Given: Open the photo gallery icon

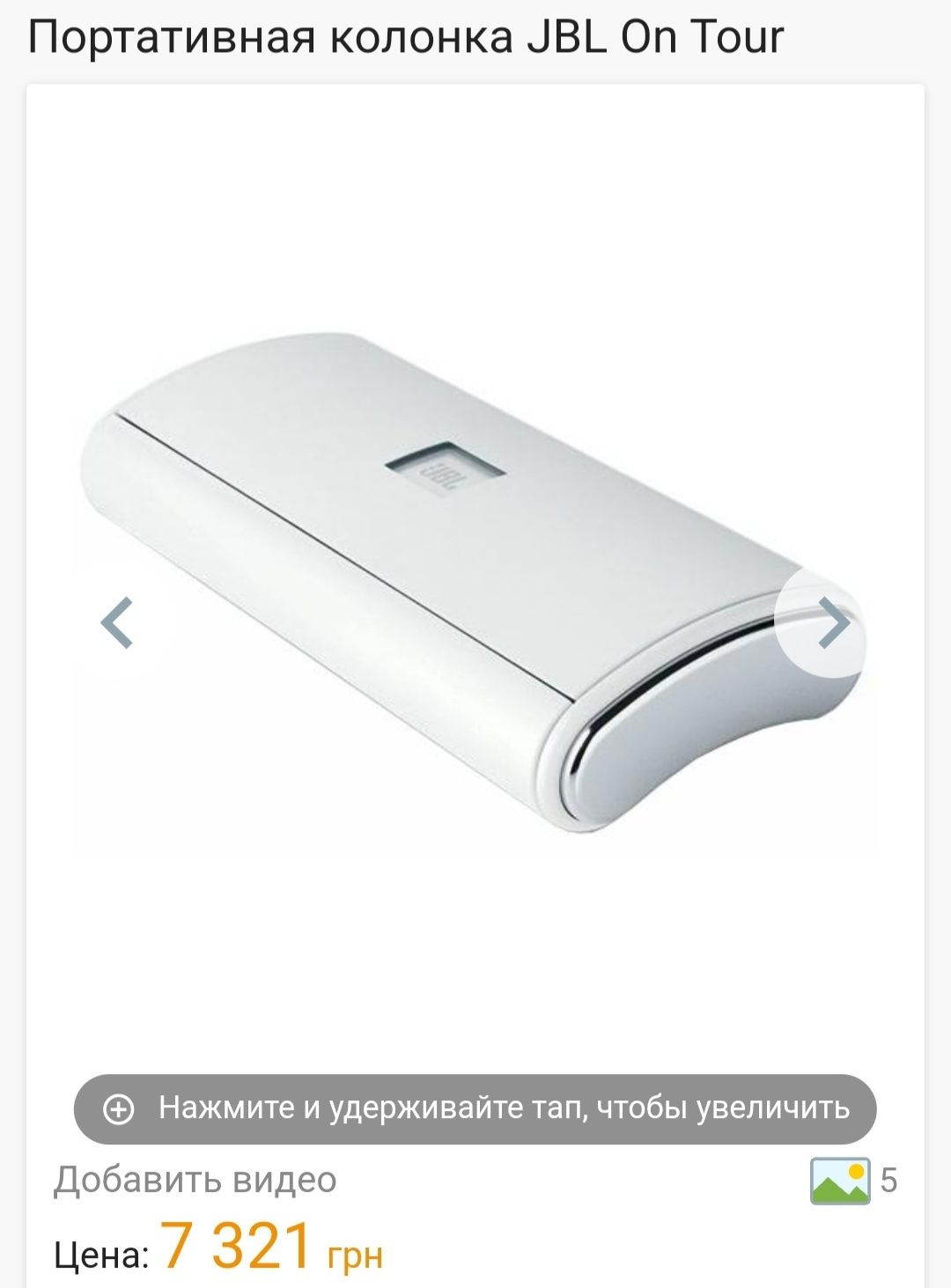Looking at the screenshot, I should (x=839, y=1181).
